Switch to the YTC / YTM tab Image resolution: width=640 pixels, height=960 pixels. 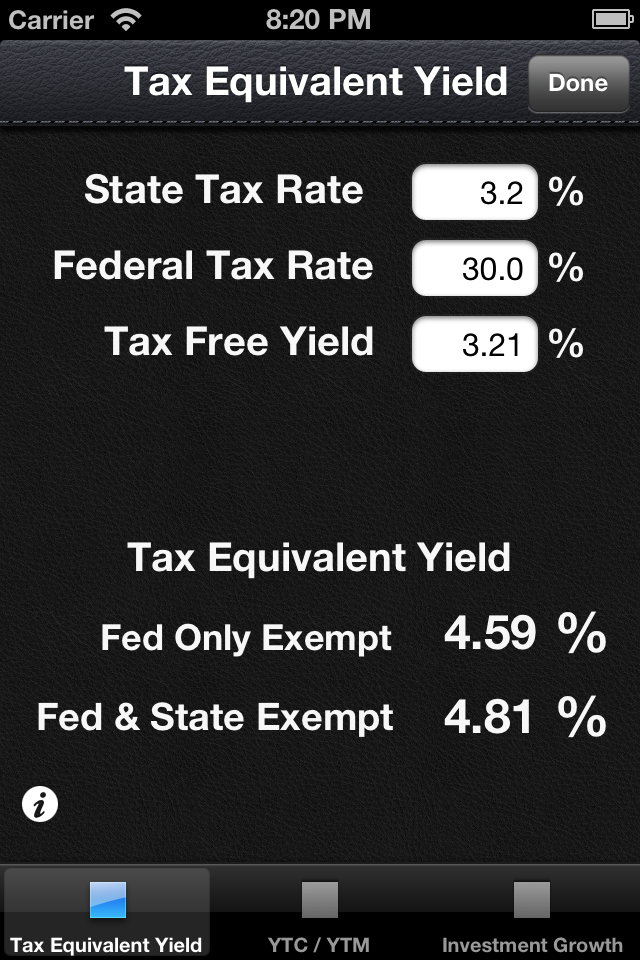click(x=319, y=913)
